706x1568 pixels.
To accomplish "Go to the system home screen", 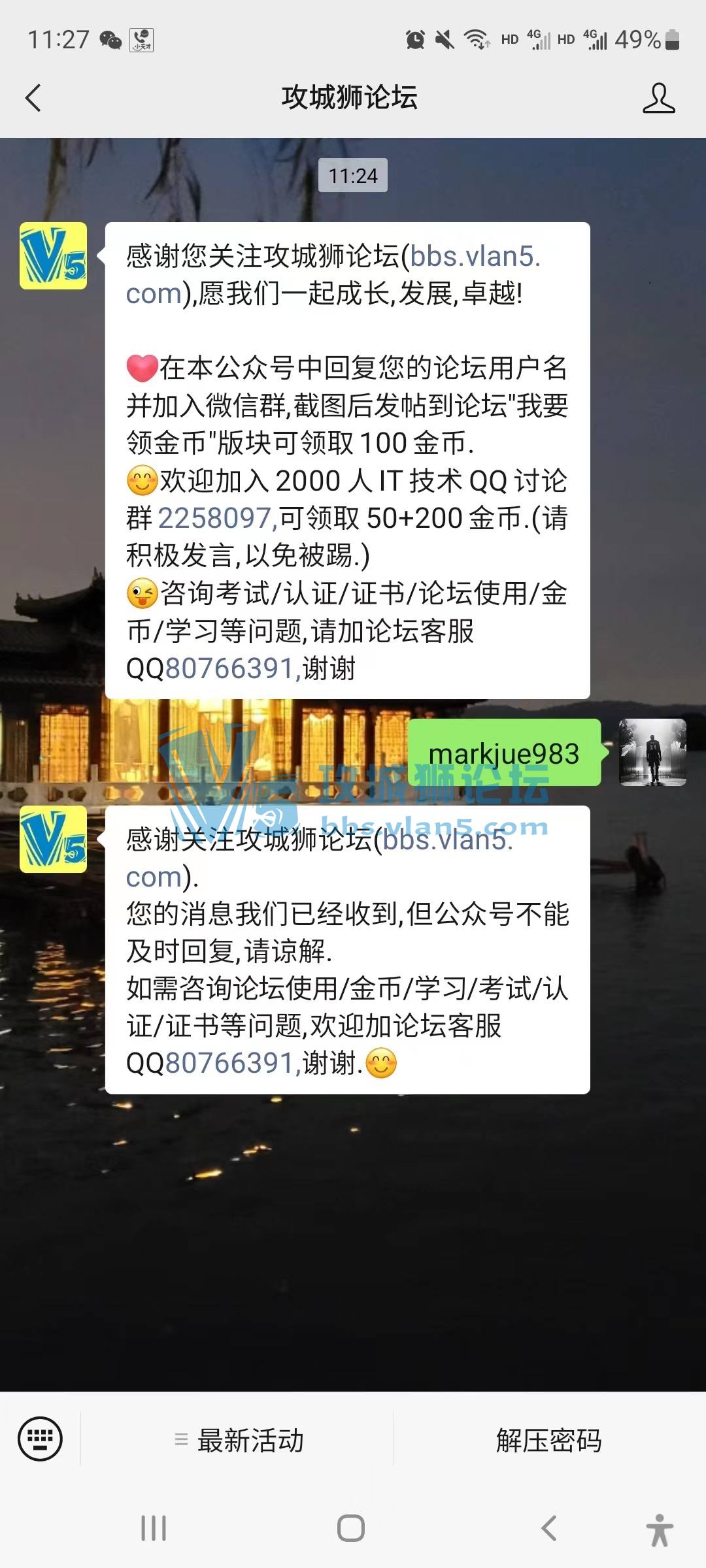I will (351, 1528).
